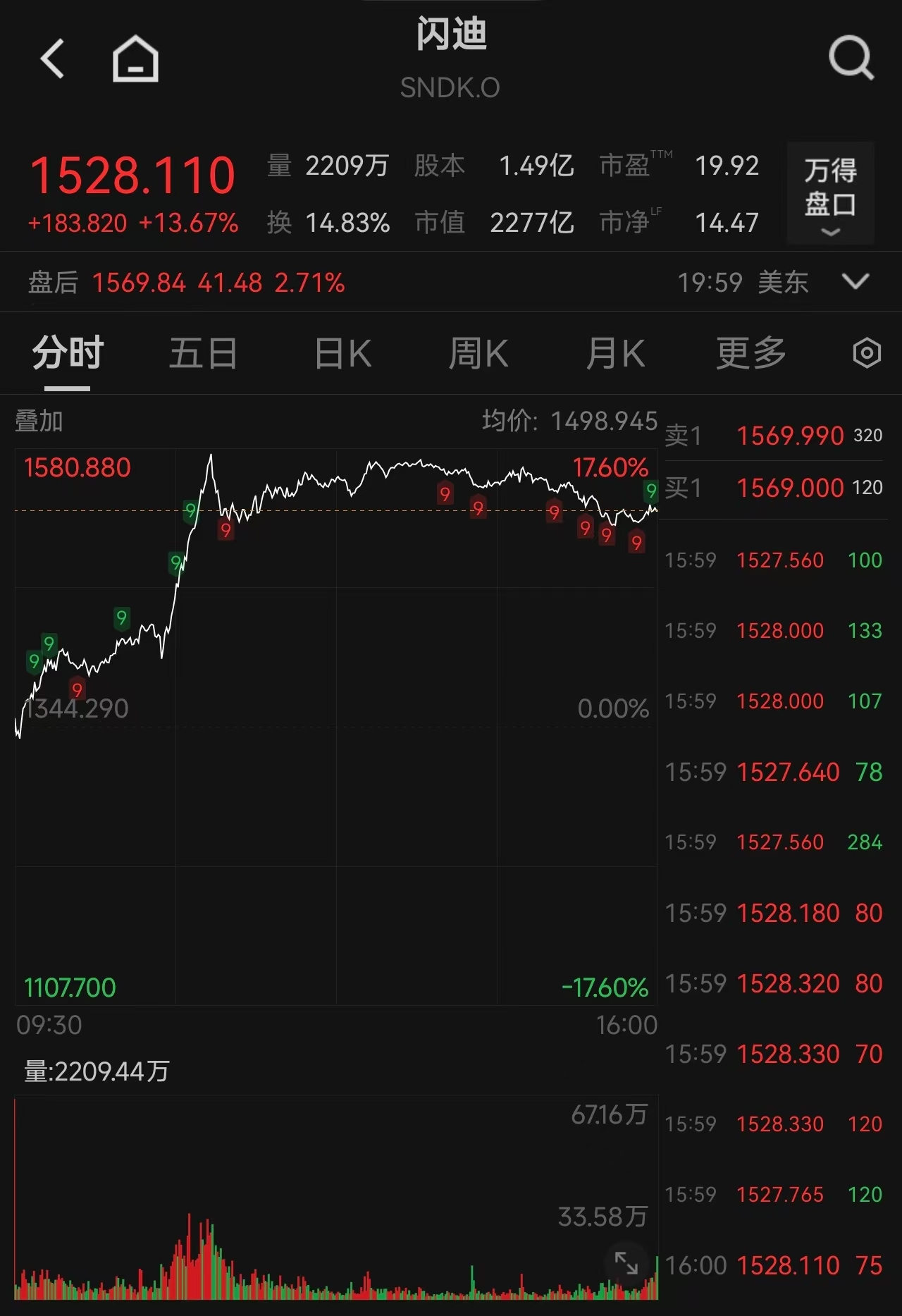Open the 更多 chart options tab
Image resolution: width=902 pixels, height=1316 pixels.
pyautogui.click(x=751, y=353)
